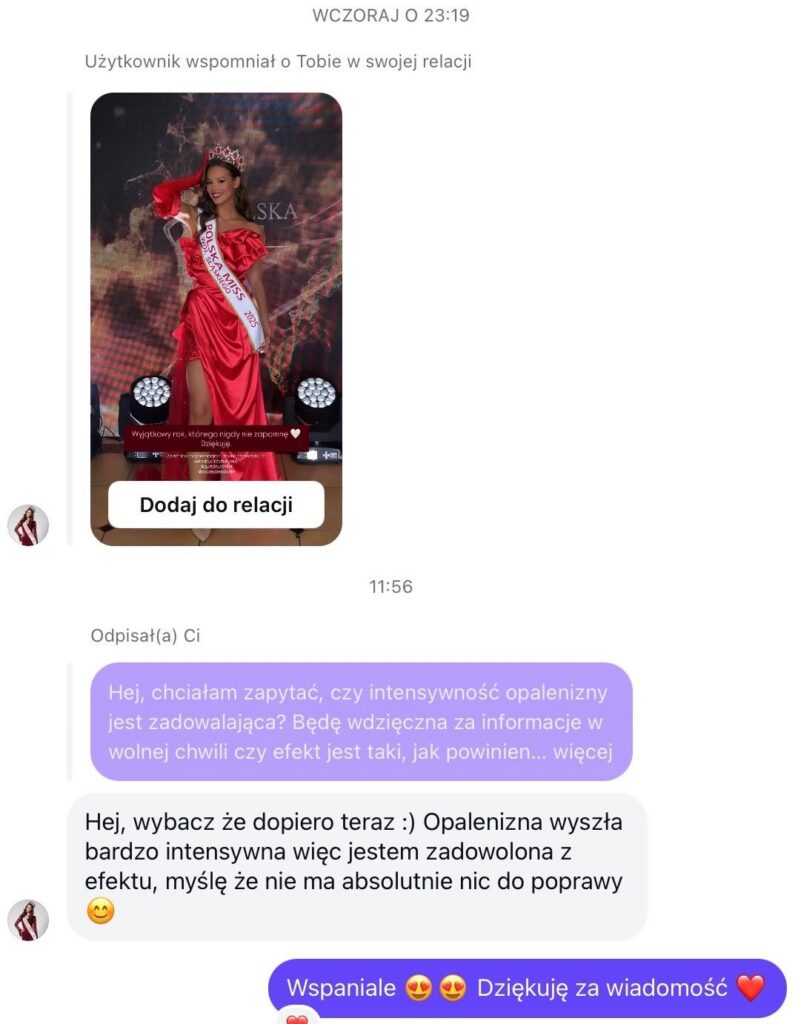Image resolution: width=798 pixels, height=1024 pixels.
Task: Tap the heart reaction under Wspaniale message
Action: (x=298, y=1017)
